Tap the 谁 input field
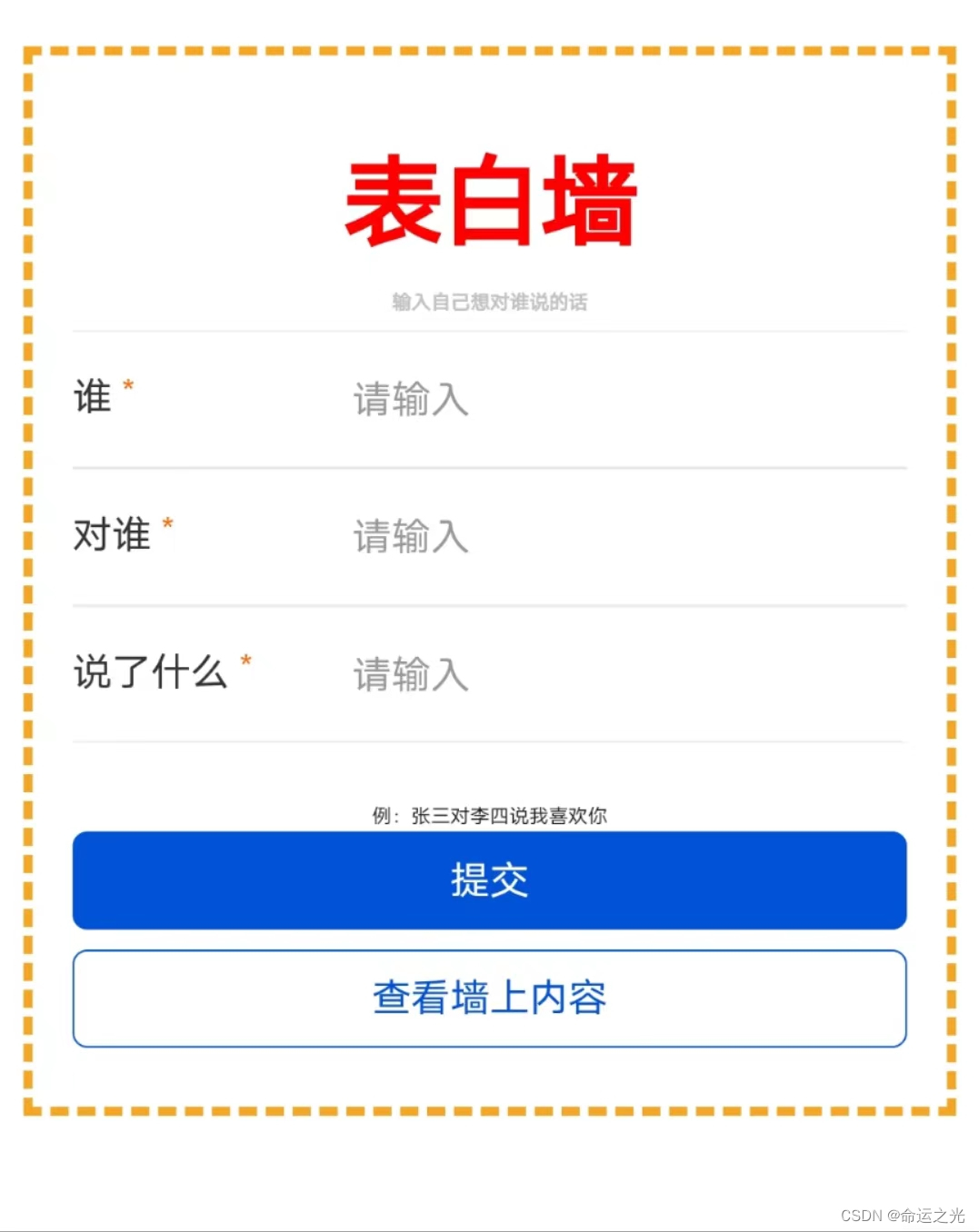This screenshot has width=979, height=1232. tap(627, 400)
